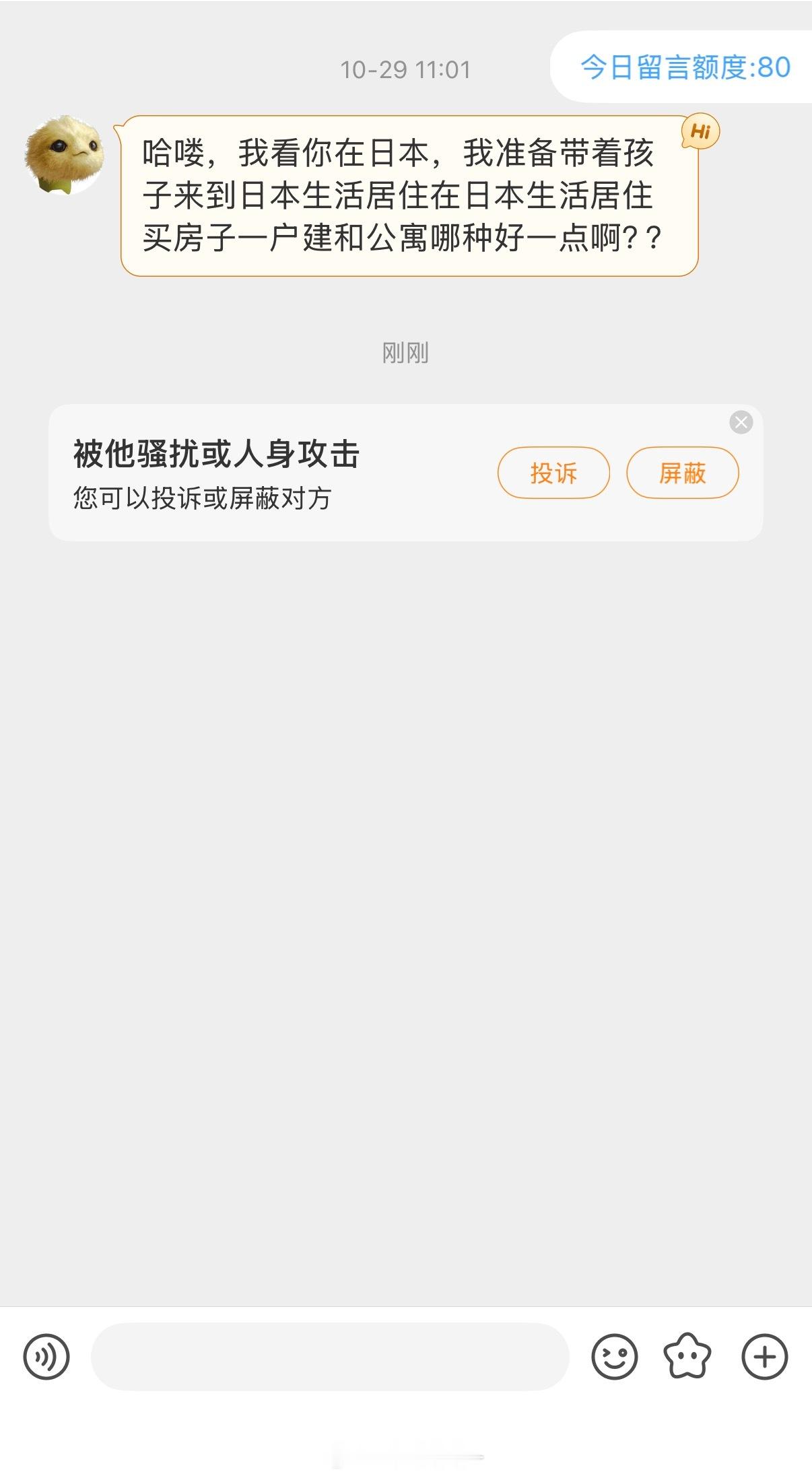Viewport: 812px width, 1476px height.
Task: Dismiss the harassment warning card
Action: pyautogui.click(x=740, y=421)
